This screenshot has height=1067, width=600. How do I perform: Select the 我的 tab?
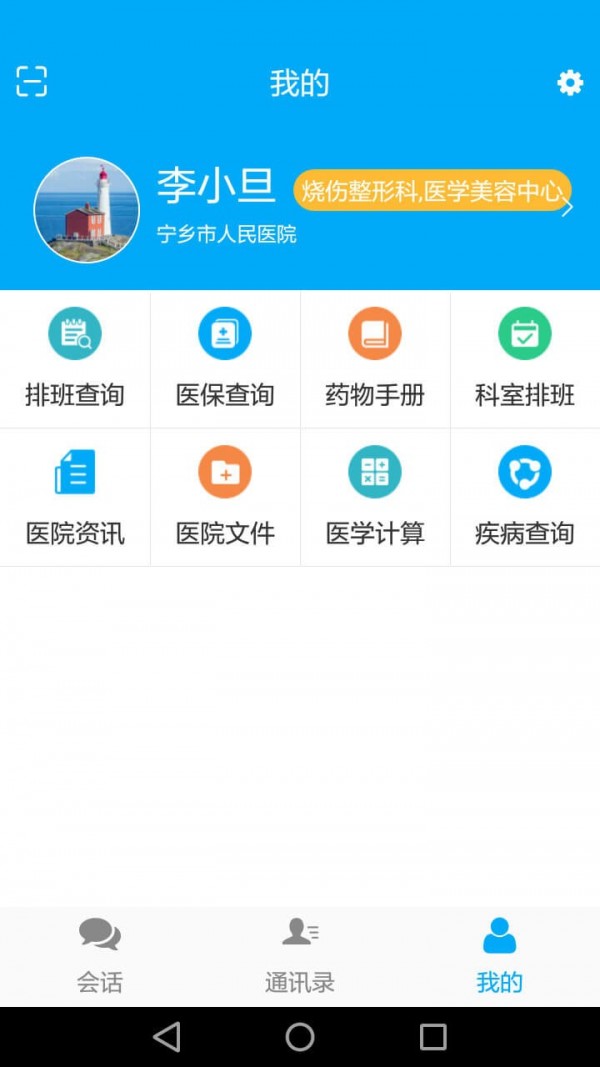pyautogui.click(x=499, y=956)
